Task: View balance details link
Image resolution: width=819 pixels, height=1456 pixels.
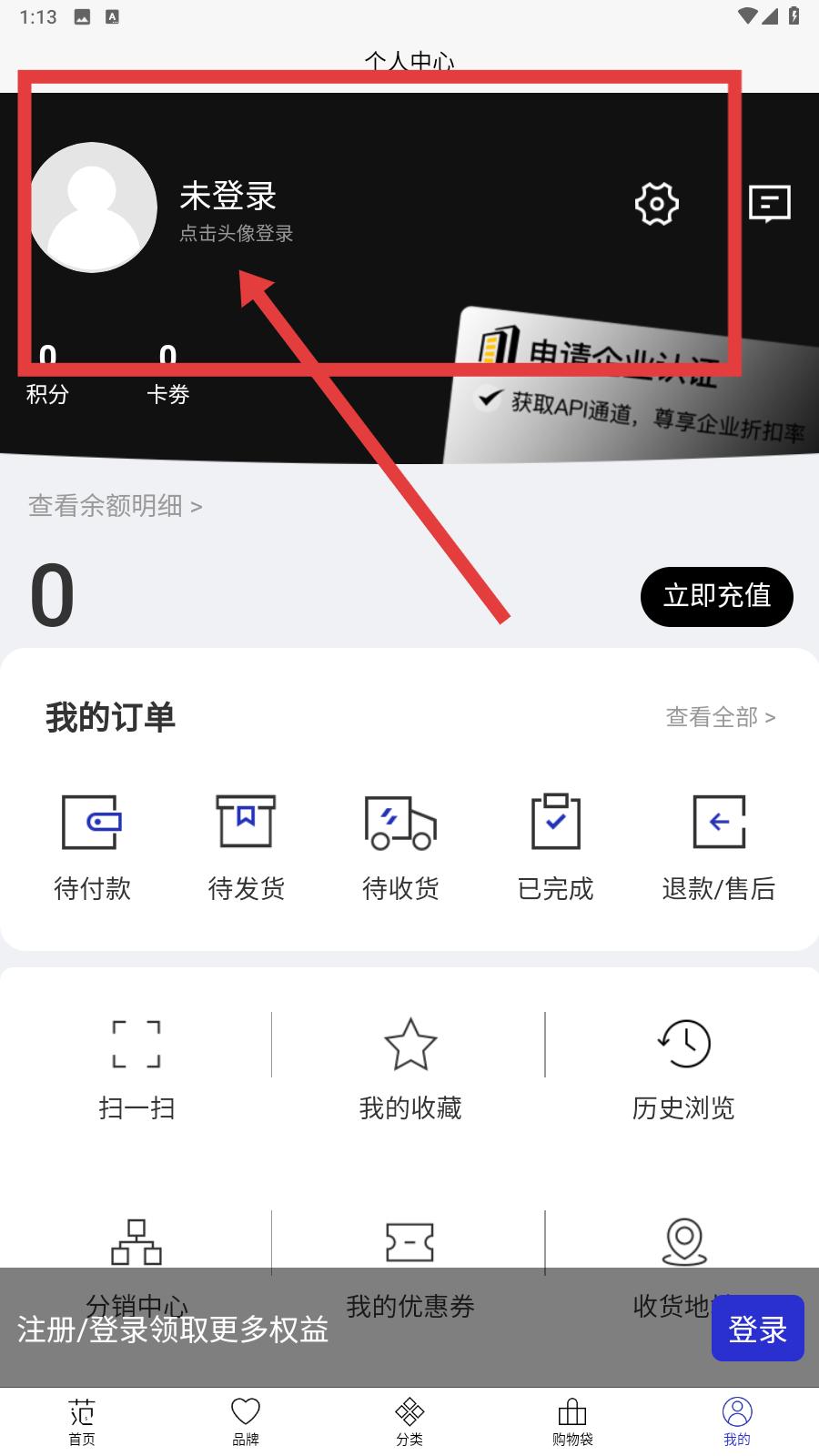Action: pyautogui.click(x=115, y=506)
